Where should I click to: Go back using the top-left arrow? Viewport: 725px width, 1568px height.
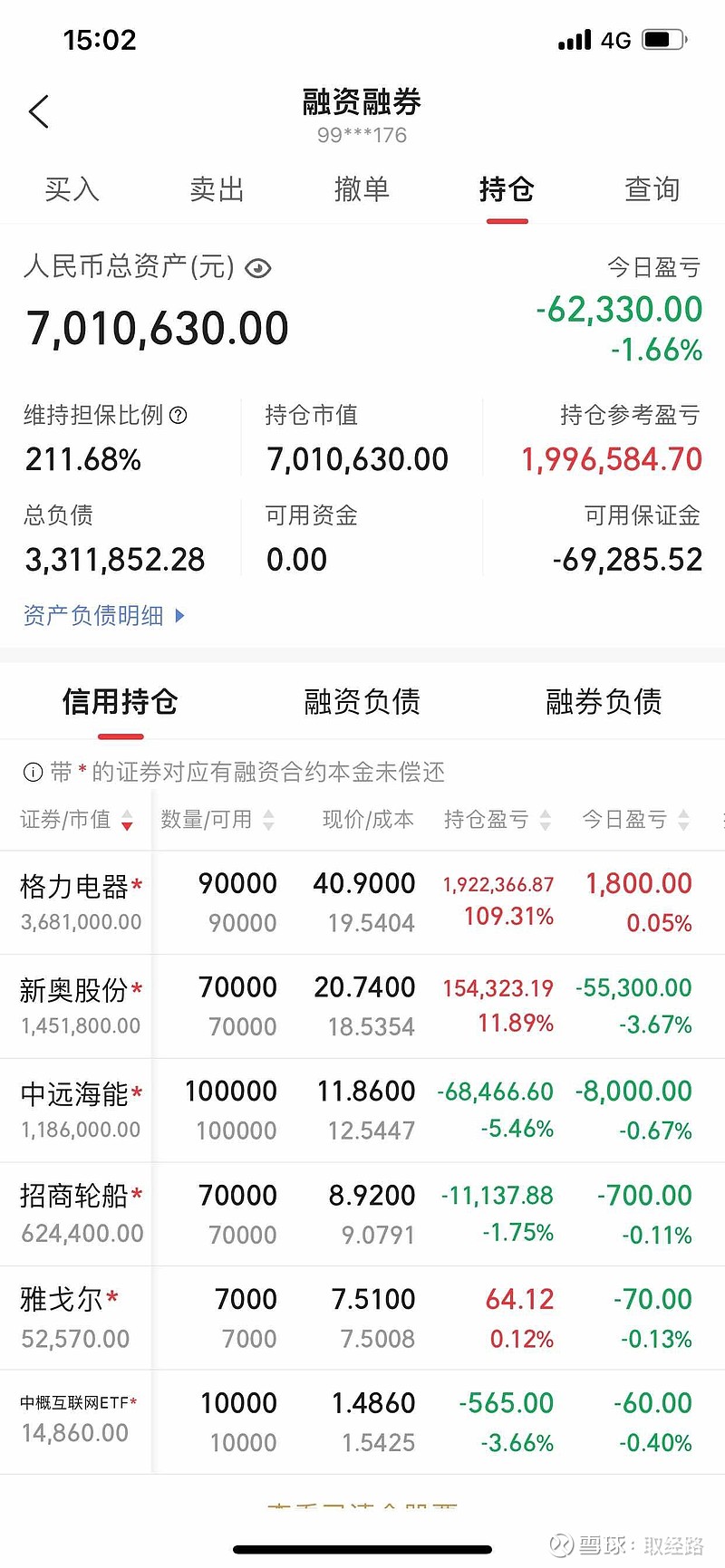(x=39, y=112)
